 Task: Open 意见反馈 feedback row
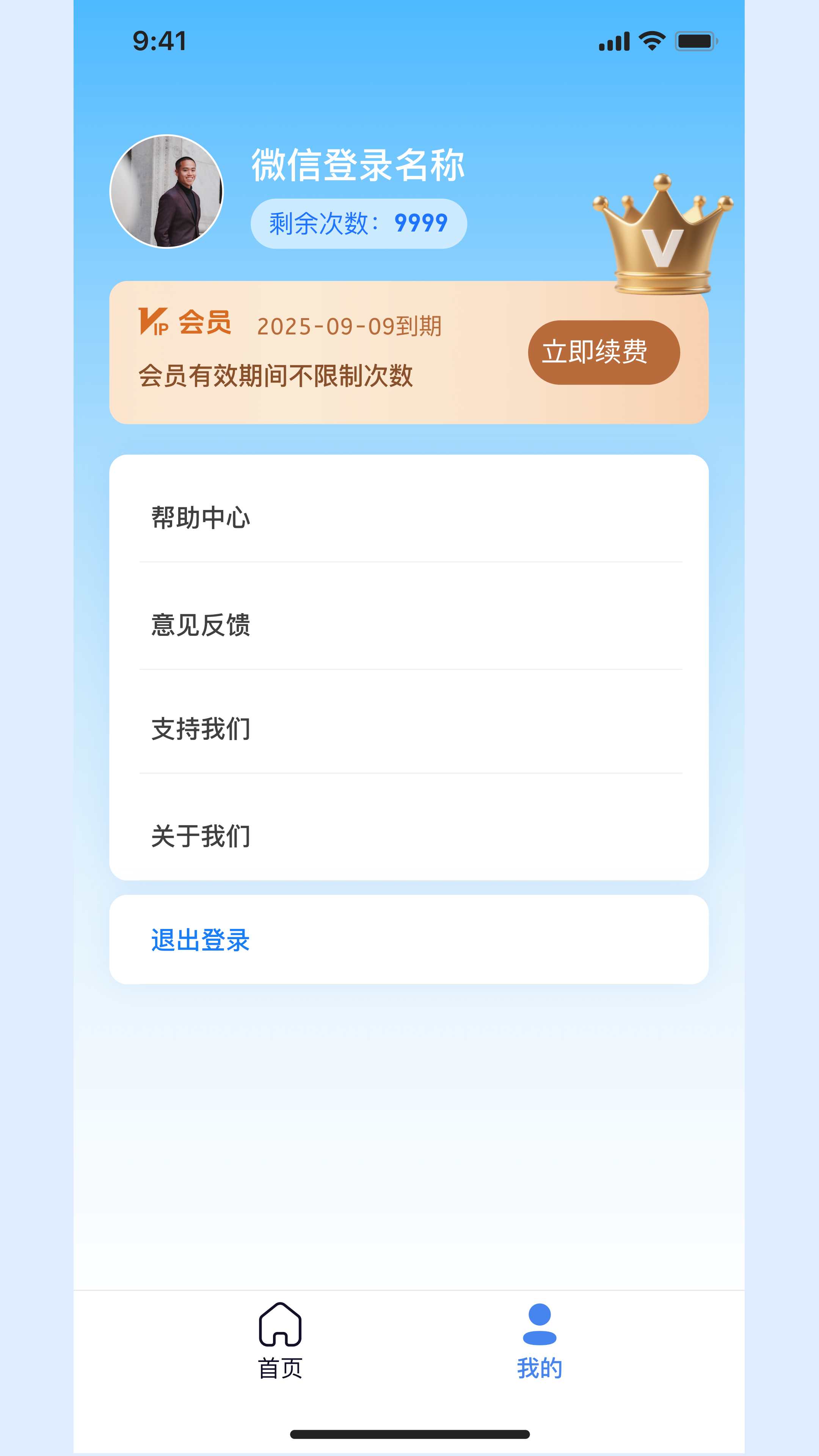coord(409,624)
